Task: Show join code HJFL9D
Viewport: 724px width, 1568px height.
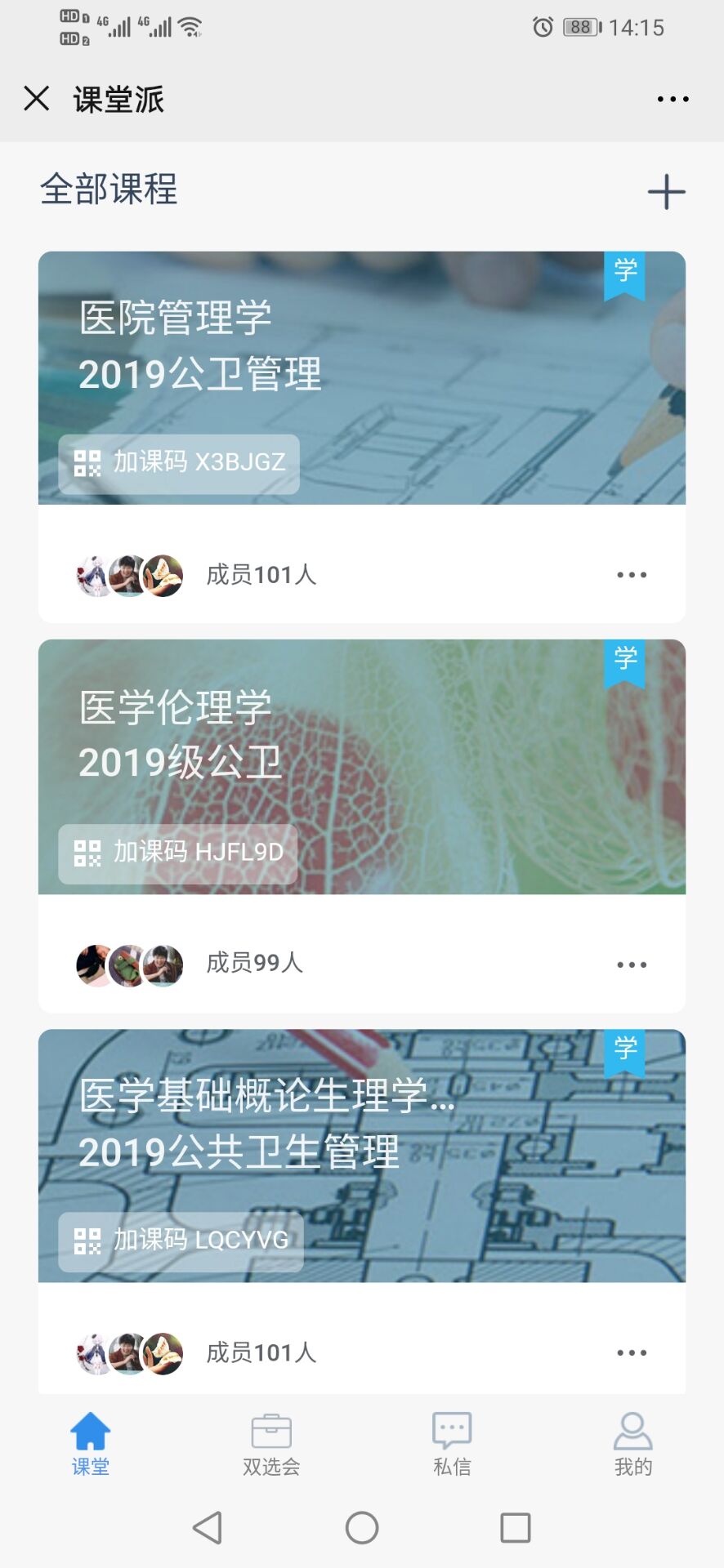Action: pyautogui.click(x=178, y=853)
